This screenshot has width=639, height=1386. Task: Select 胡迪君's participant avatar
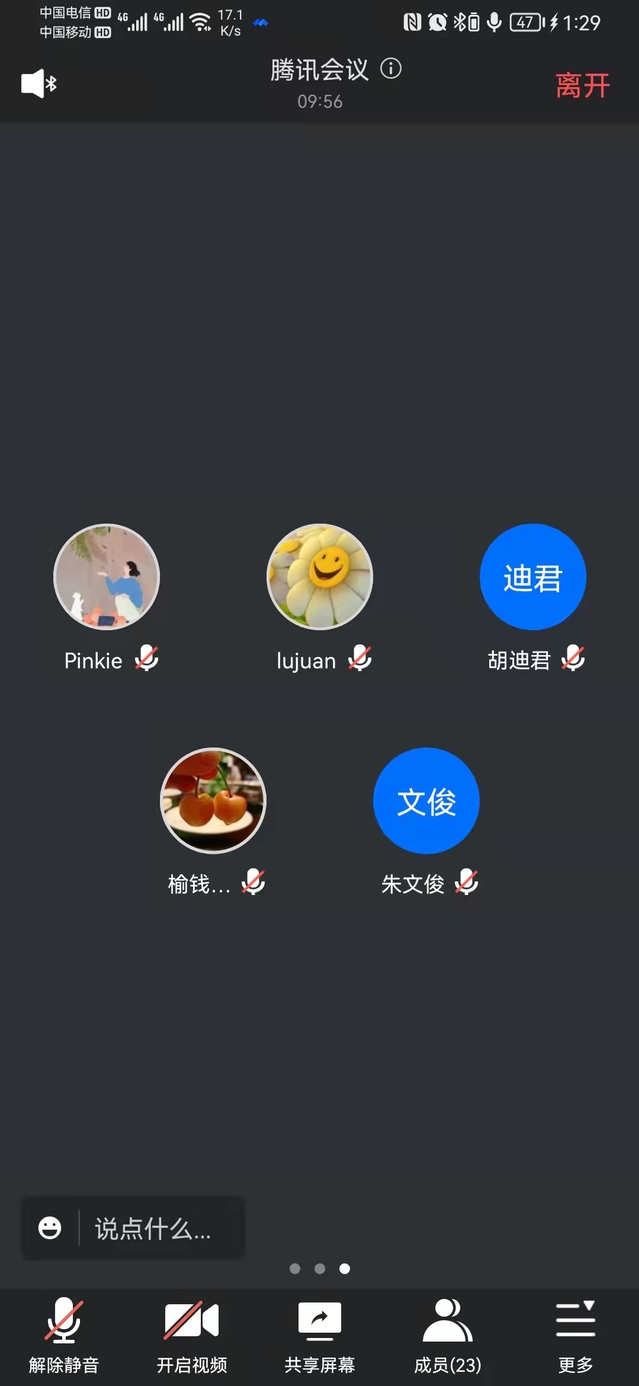[x=532, y=577]
